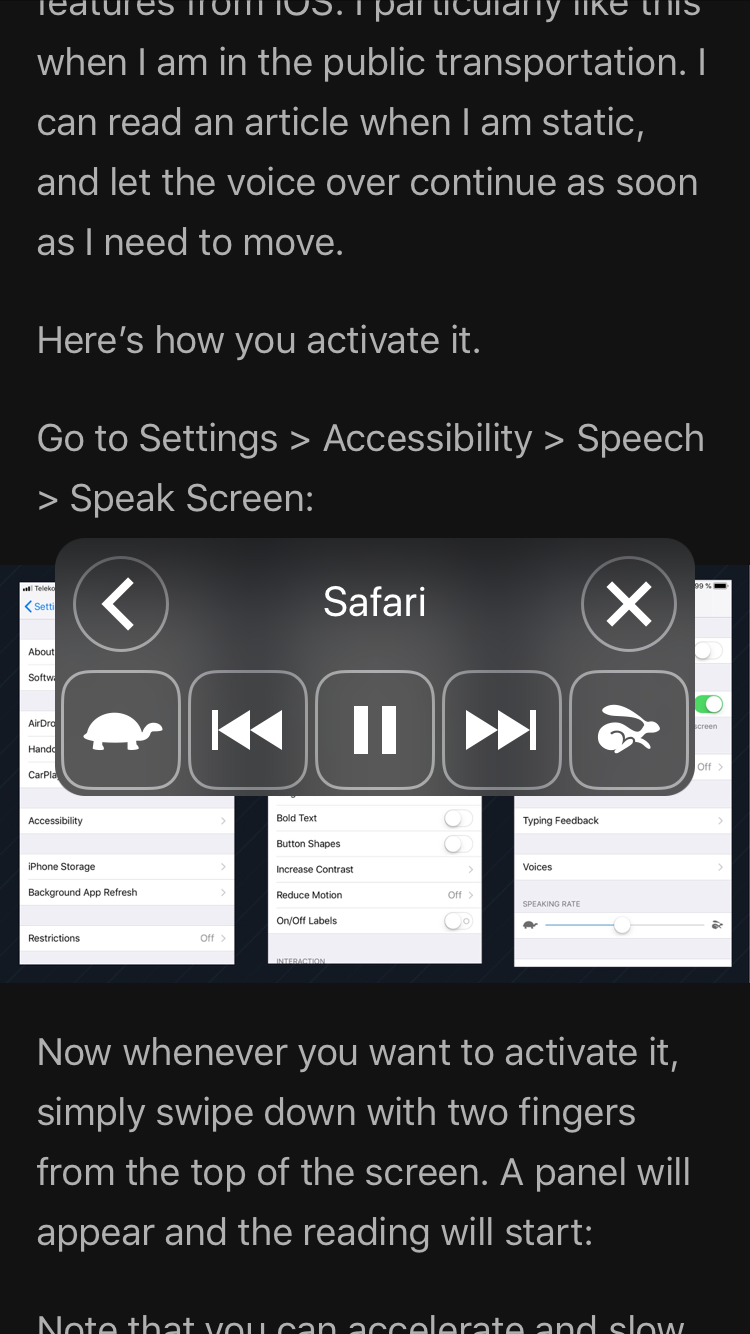
Task: Rewind to the previous passage
Action: tap(247, 730)
